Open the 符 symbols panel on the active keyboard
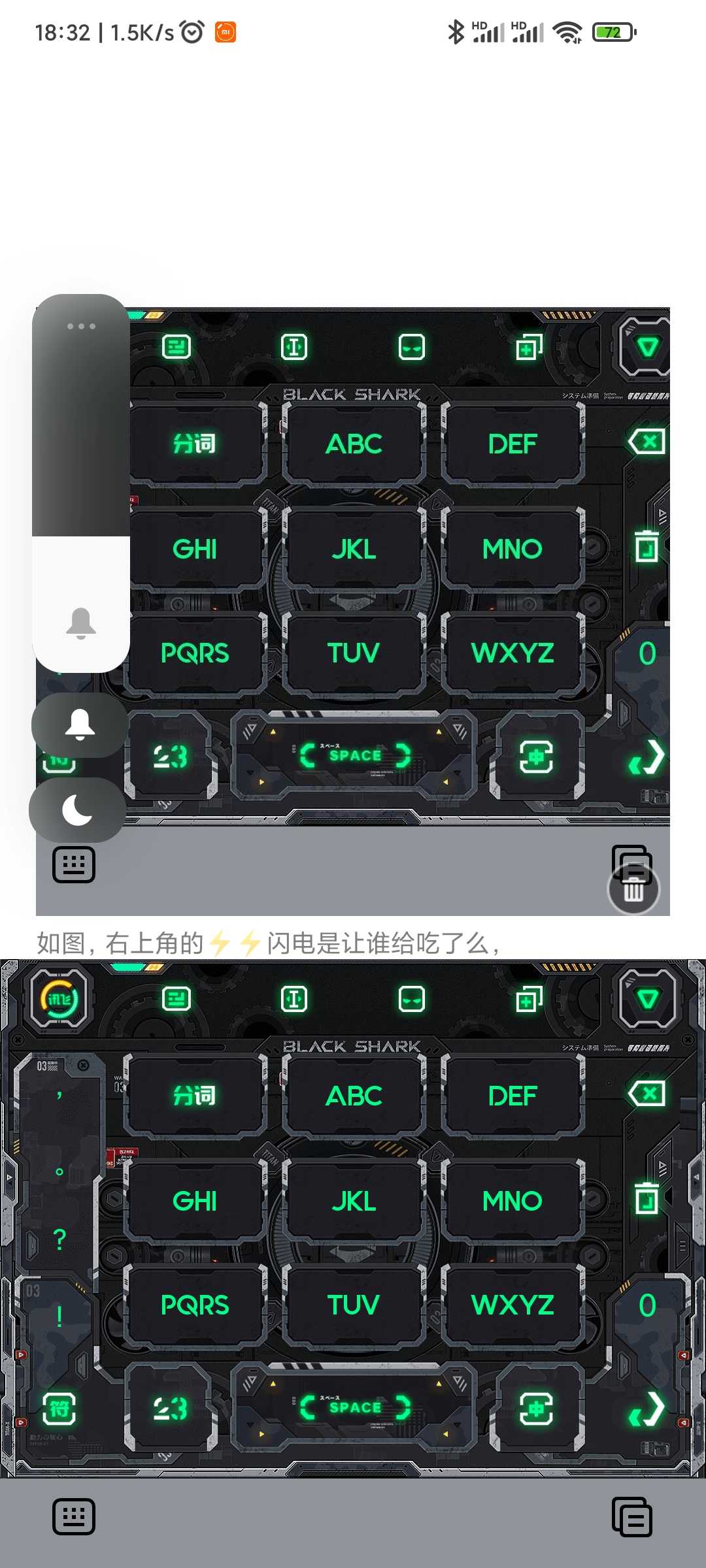Screen dimensions: 706x1568 (x=59, y=1409)
